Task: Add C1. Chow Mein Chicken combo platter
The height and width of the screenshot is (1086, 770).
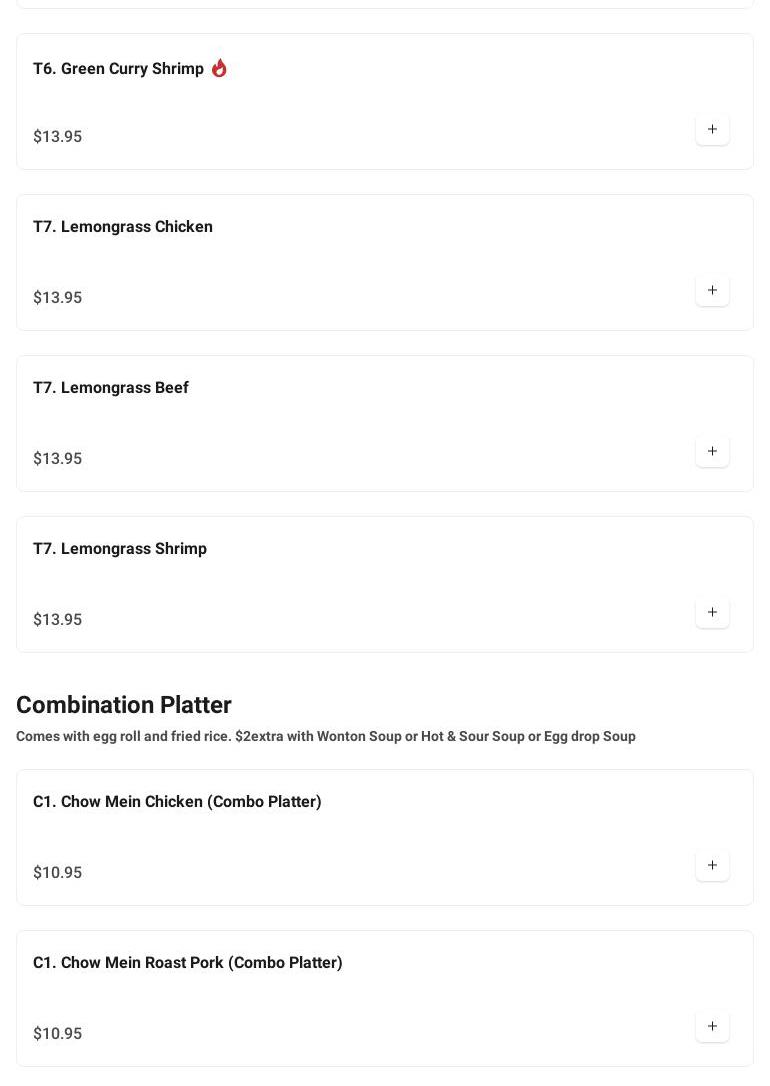Action: point(712,865)
